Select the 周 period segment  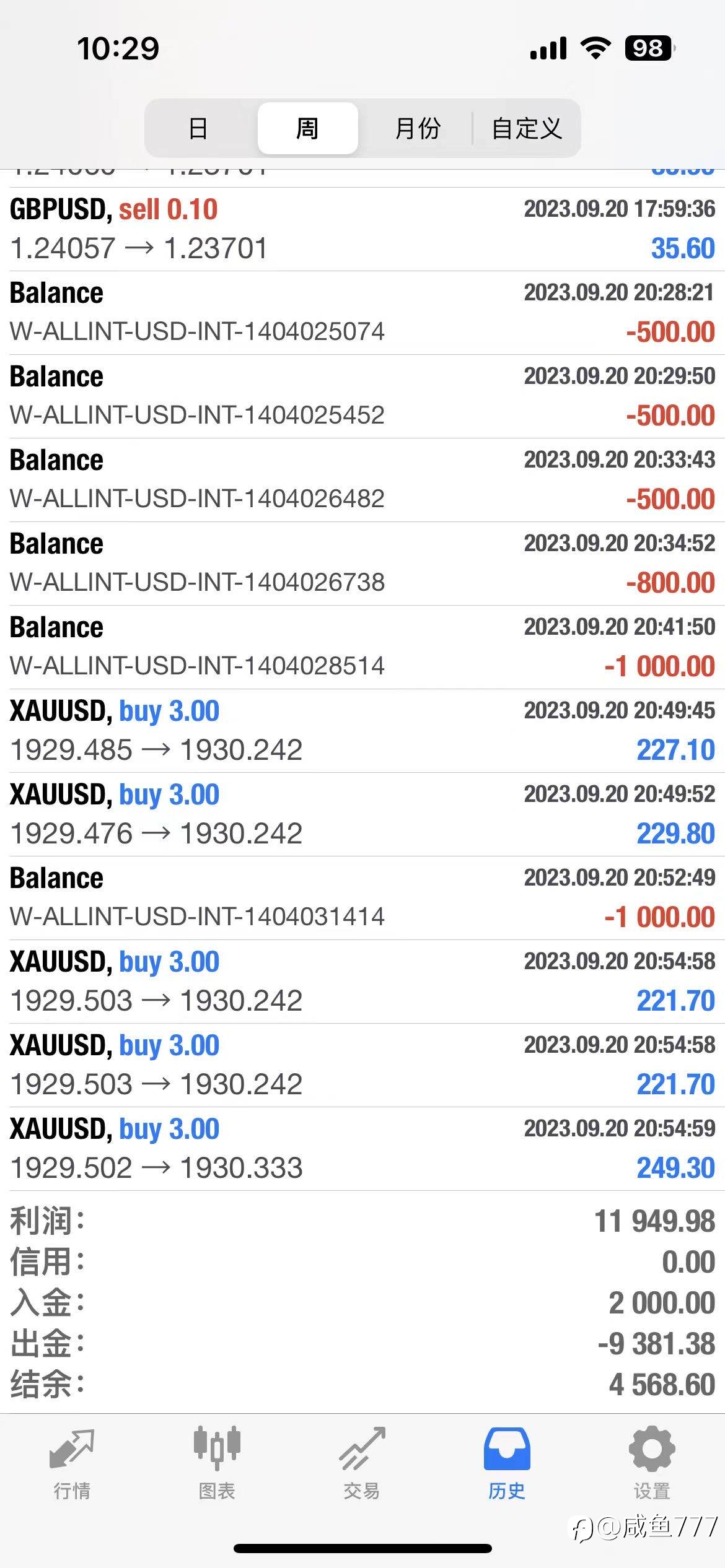(308, 128)
